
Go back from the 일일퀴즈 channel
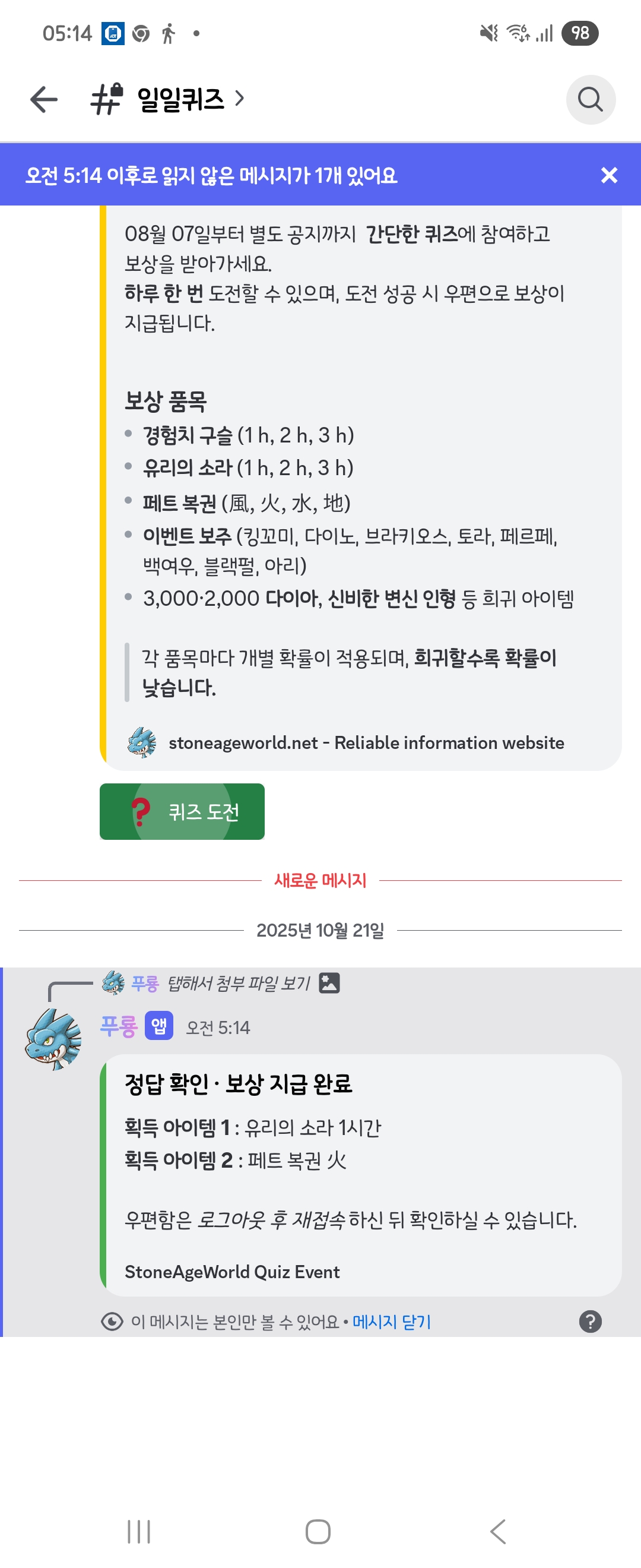[x=44, y=99]
